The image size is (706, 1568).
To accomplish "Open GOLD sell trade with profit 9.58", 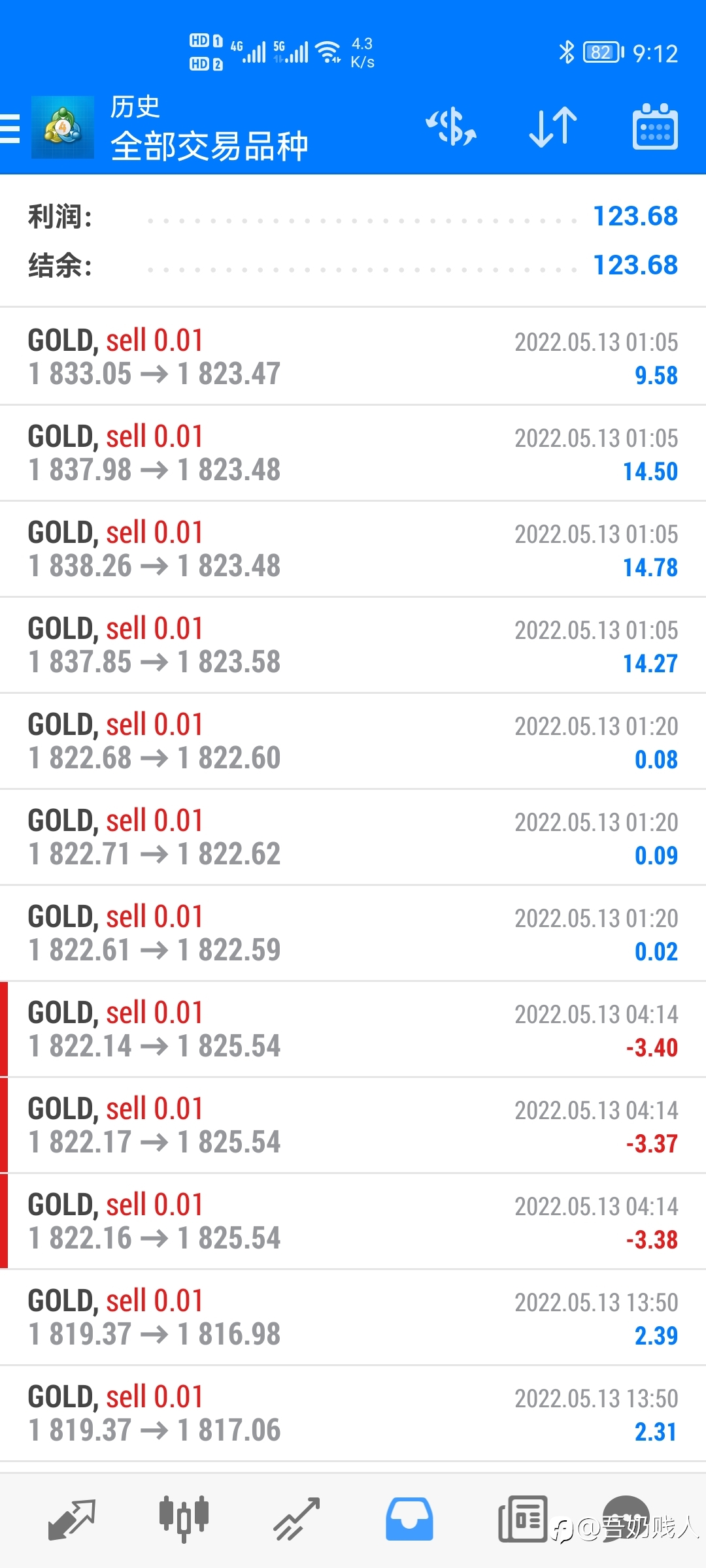I will tap(353, 357).
